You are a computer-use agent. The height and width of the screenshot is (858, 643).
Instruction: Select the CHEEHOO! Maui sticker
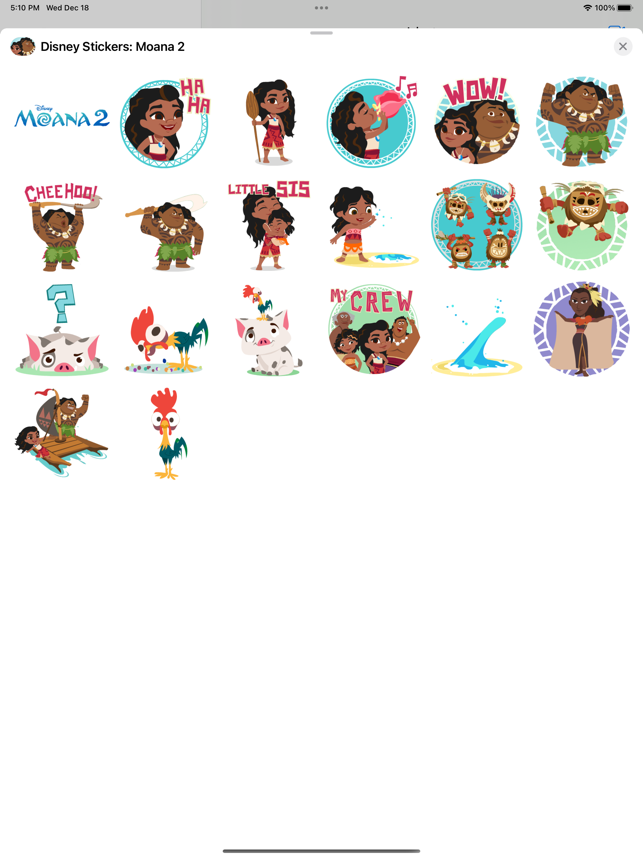pyautogui.click(x=62, y=226)
